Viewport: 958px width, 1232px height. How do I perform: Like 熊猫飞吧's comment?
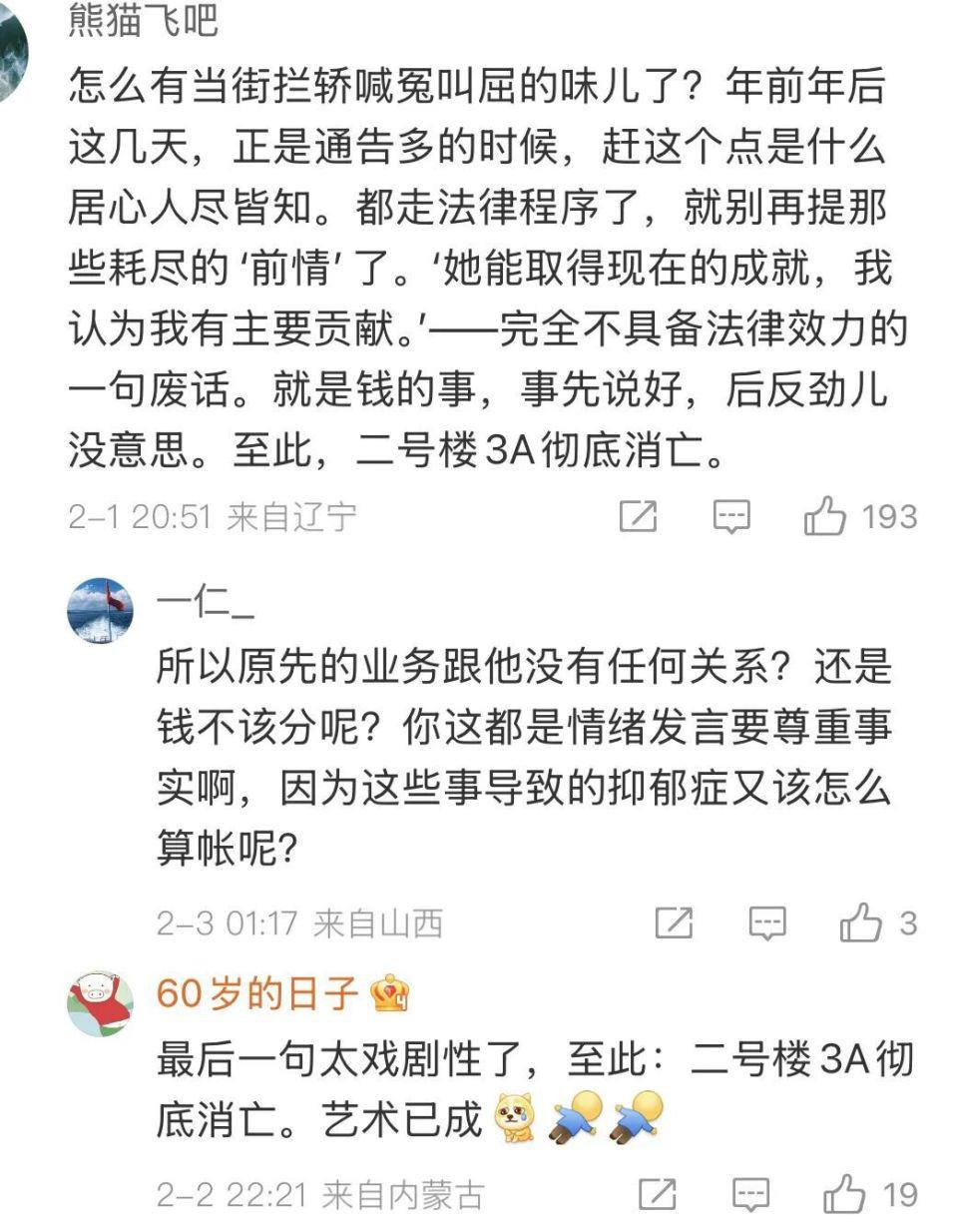click(x=825, y=517)
